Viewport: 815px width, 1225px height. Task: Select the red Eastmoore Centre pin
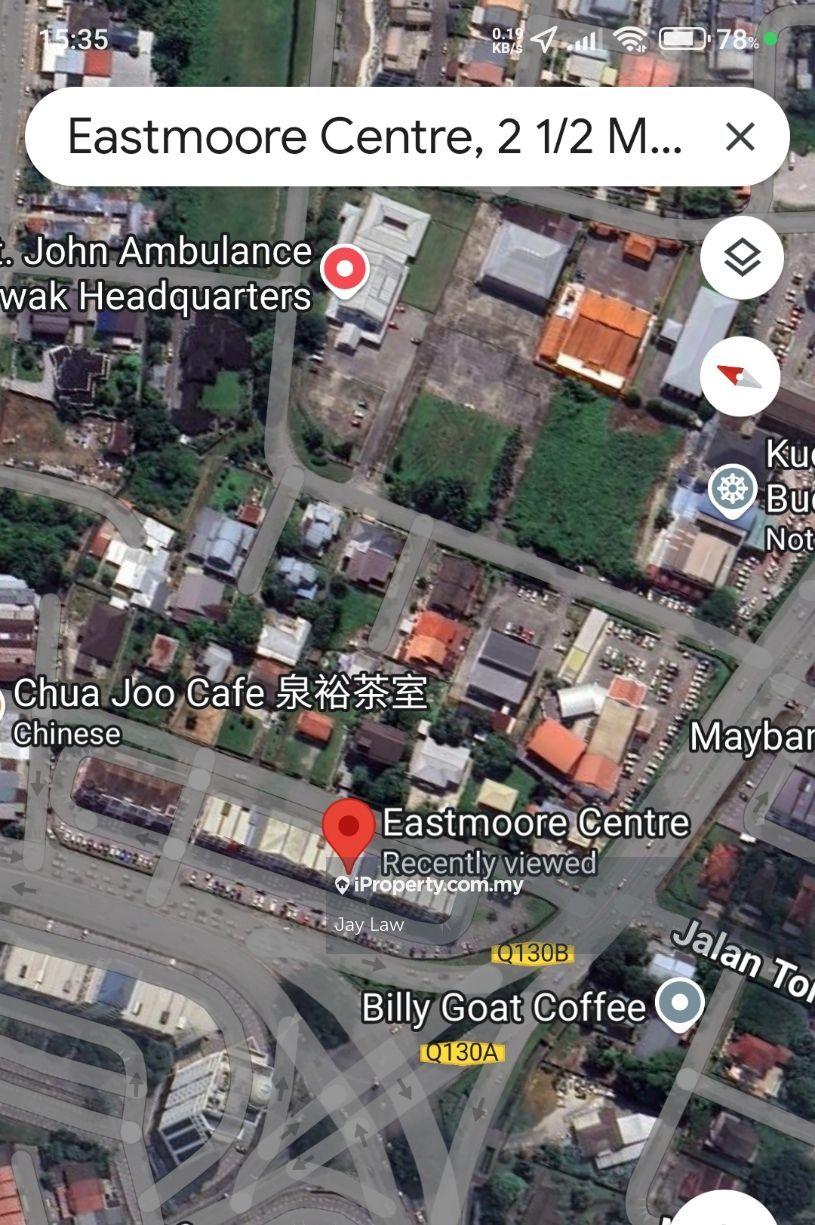[x=348, y=832]
